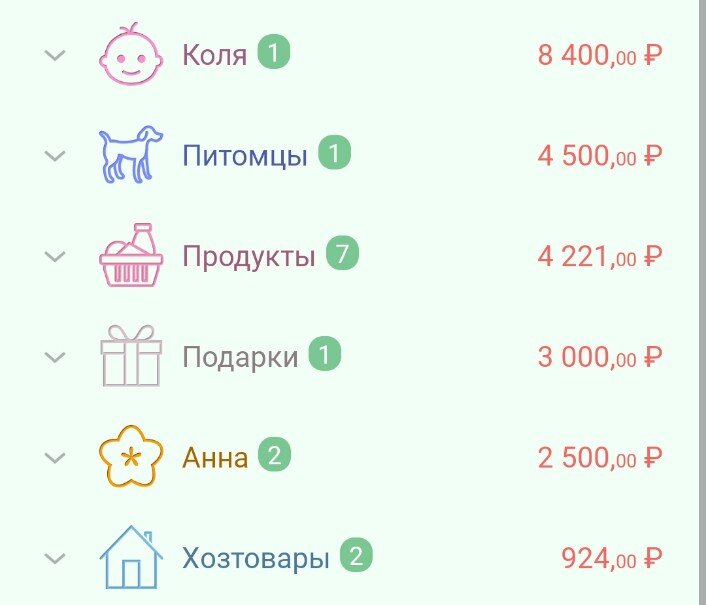Expand the Питомцы category chevron

56,156
